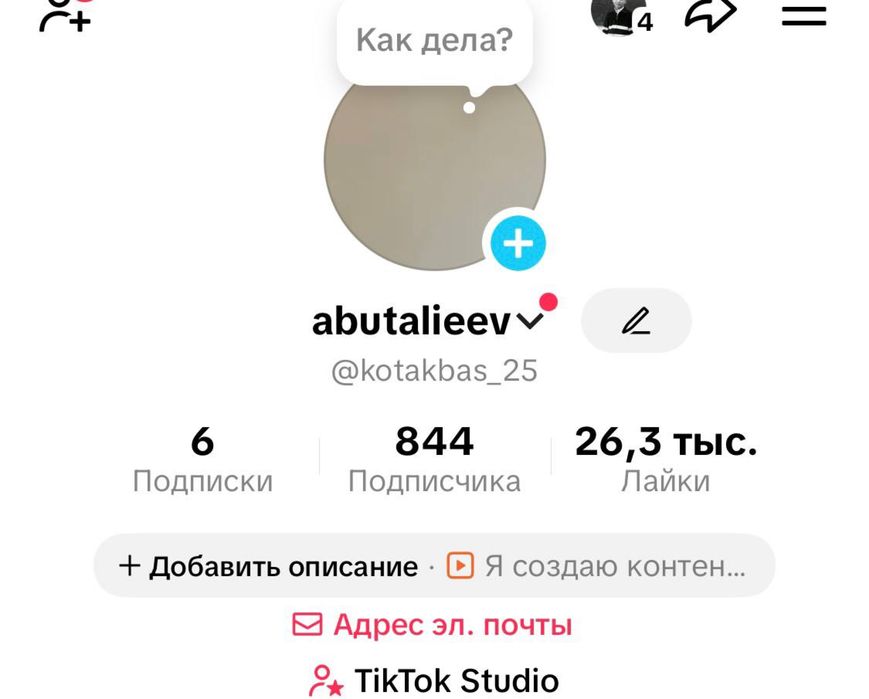The height and width of the screenshot is (699, 869).
Task: Open the hamburger menu
Action: (803, 14)
